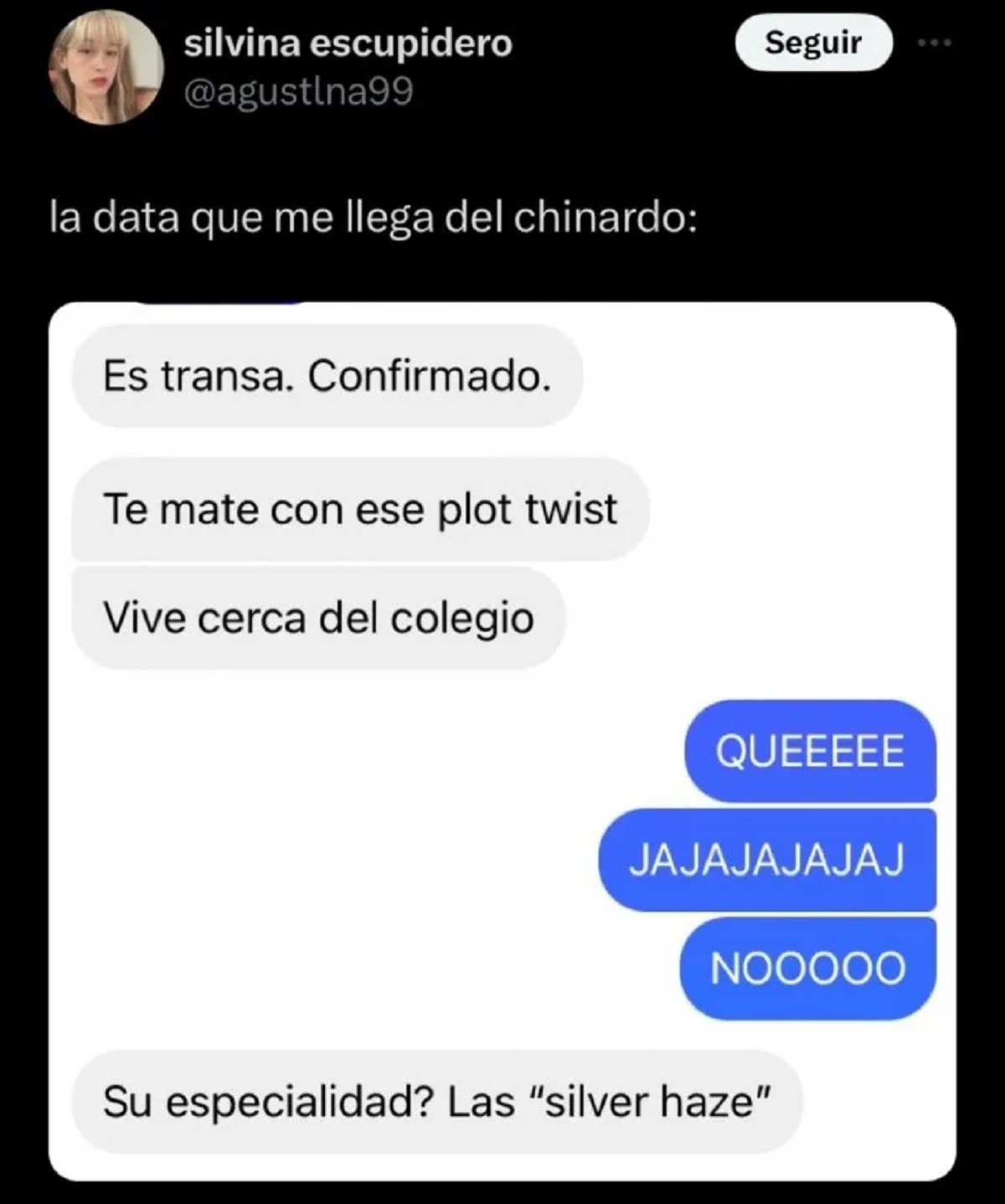This screenshot has height=1204, width=1005.
Task: Follow silvina escupidero with the Seguir button
Action: 812,43
